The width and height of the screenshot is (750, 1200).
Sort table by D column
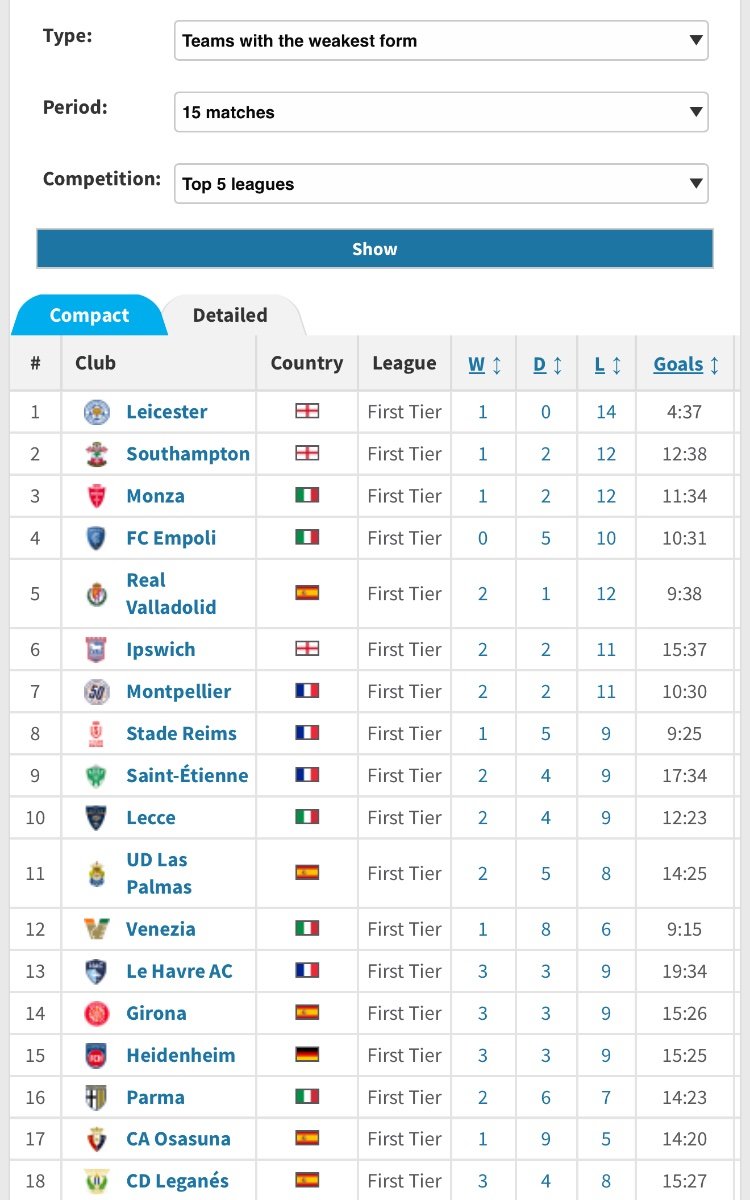(547, 364)
